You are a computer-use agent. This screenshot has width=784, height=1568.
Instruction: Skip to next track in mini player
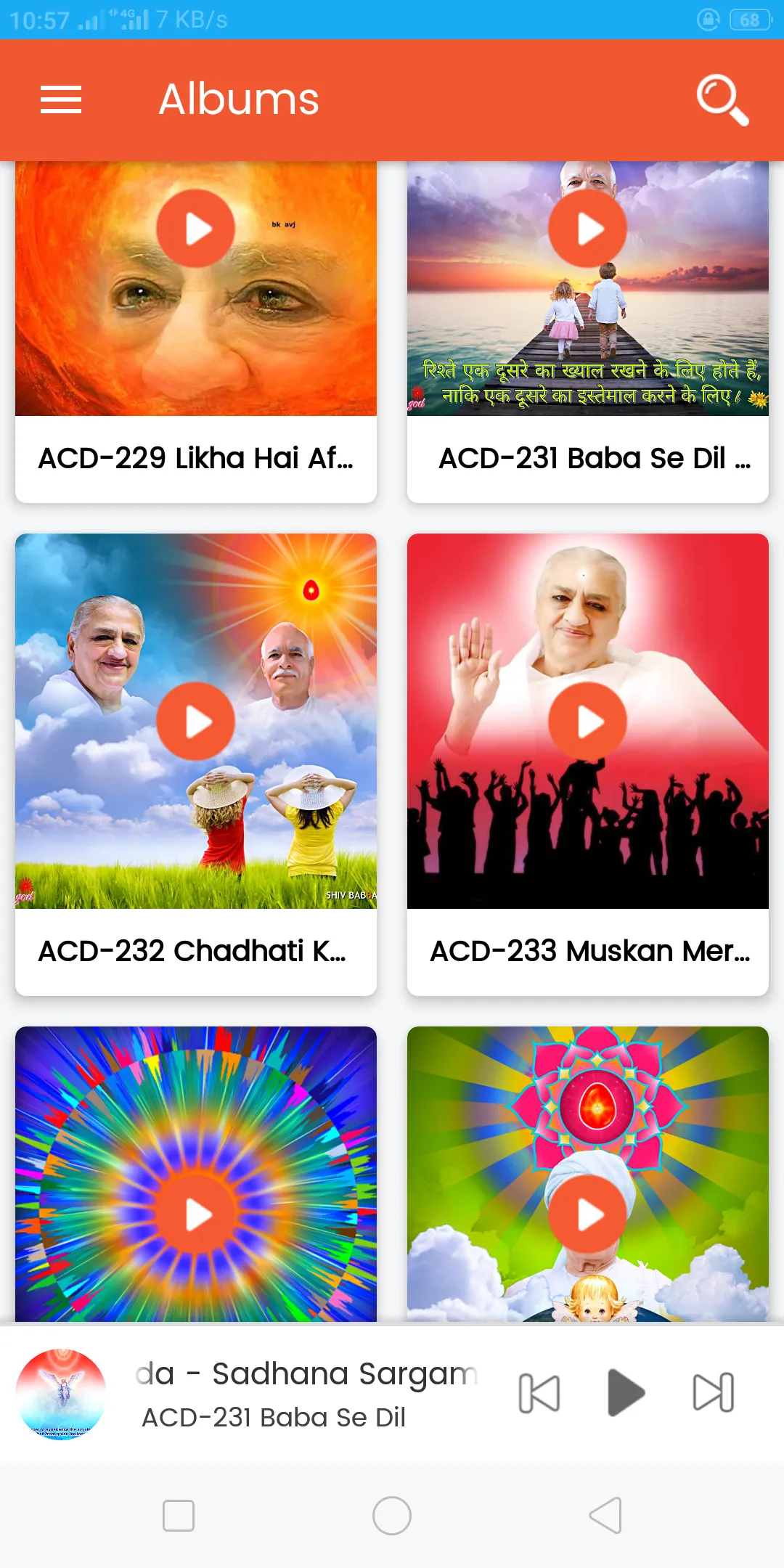point(714,1393)
